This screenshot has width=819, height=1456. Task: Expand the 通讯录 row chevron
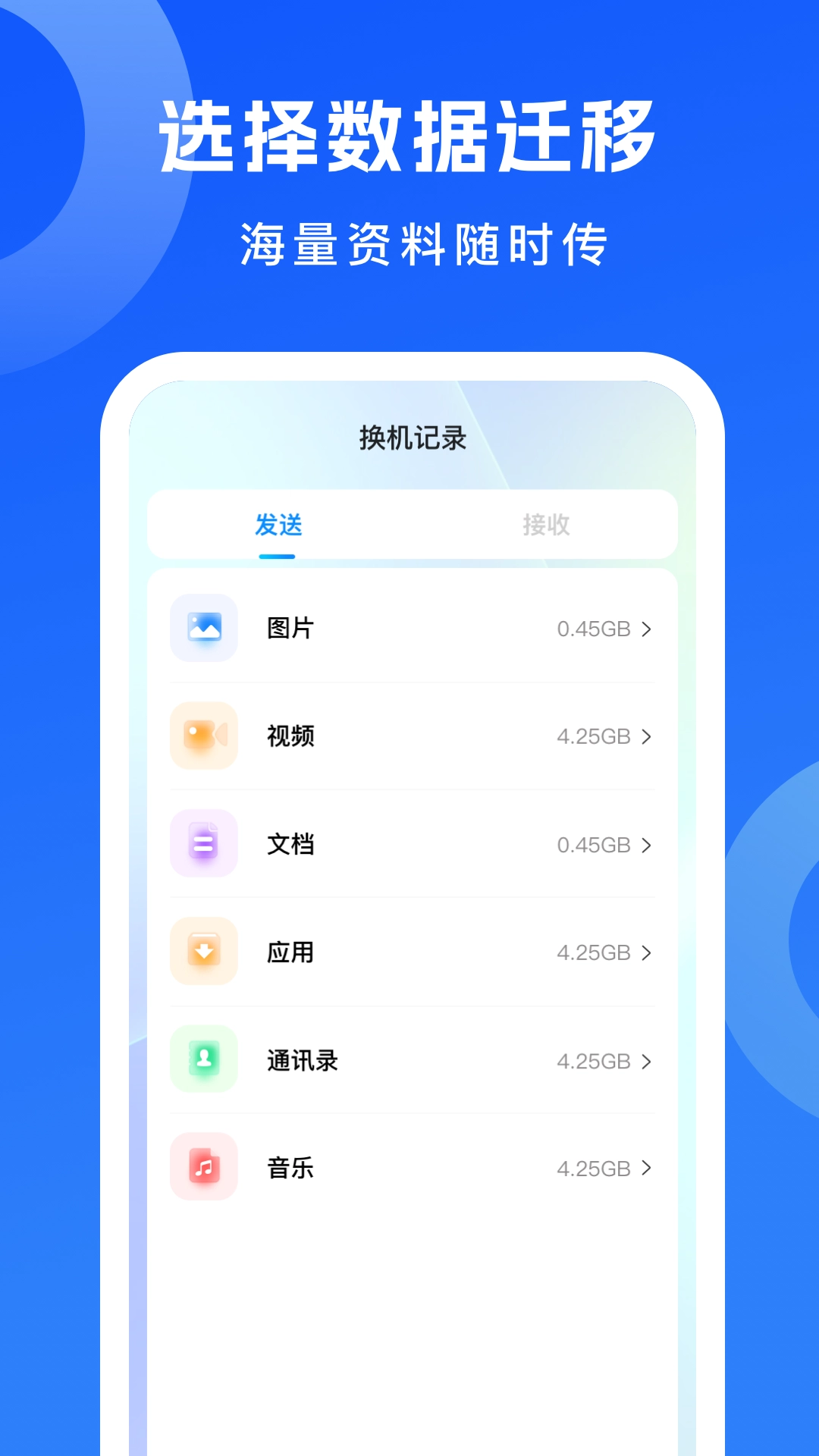648,1059
